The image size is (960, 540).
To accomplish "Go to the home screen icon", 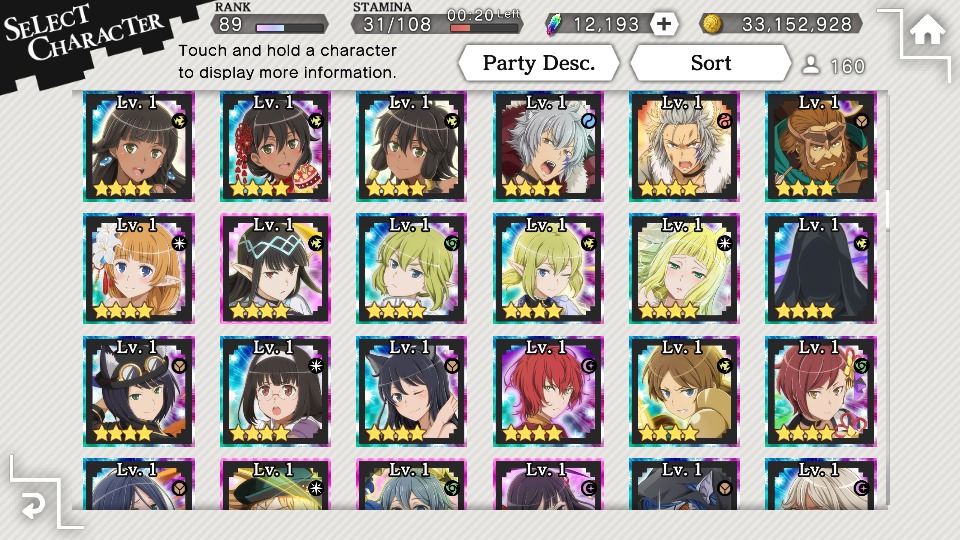I will (927, 33).
